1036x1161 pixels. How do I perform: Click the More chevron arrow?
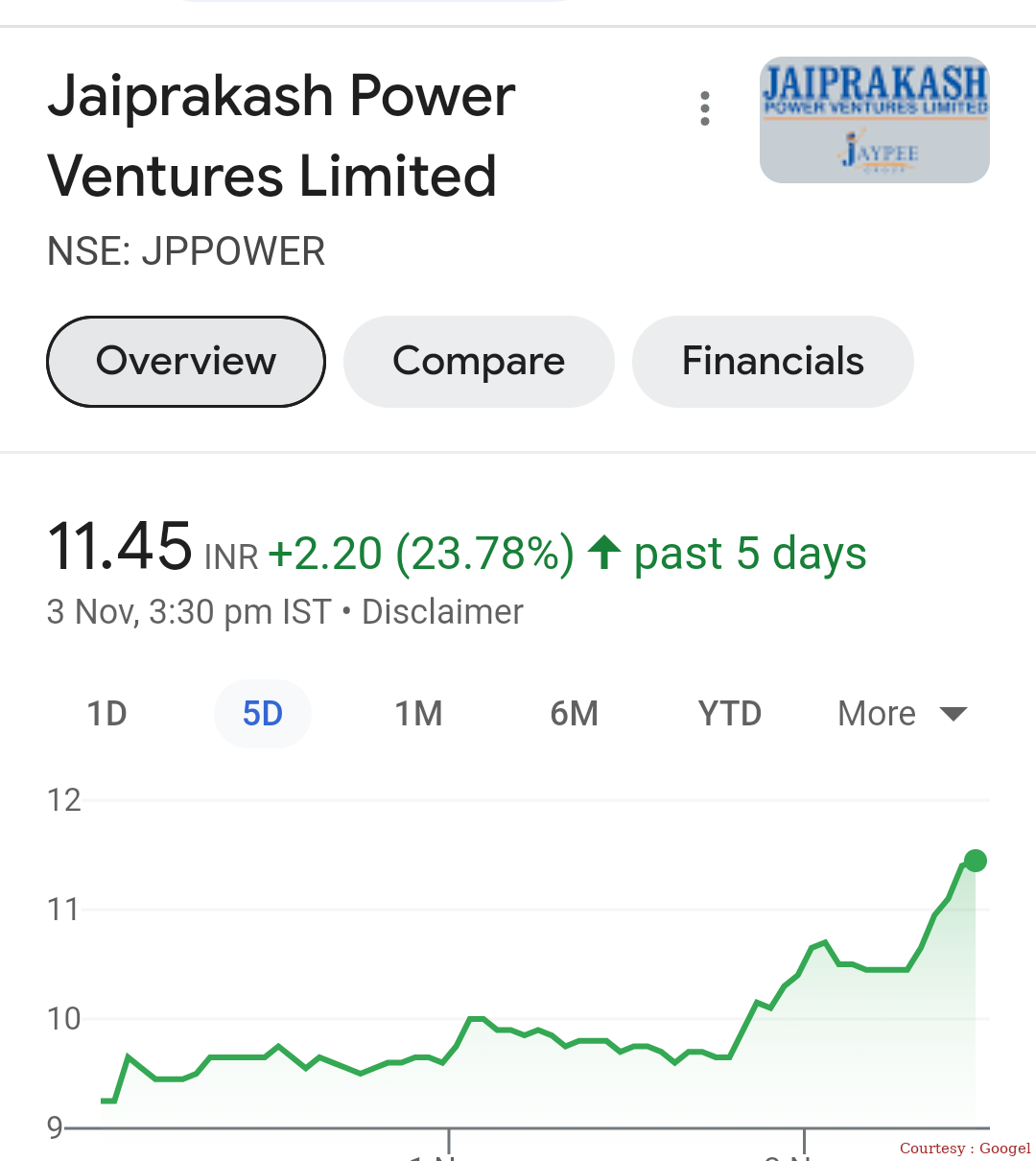pos(954,714)
